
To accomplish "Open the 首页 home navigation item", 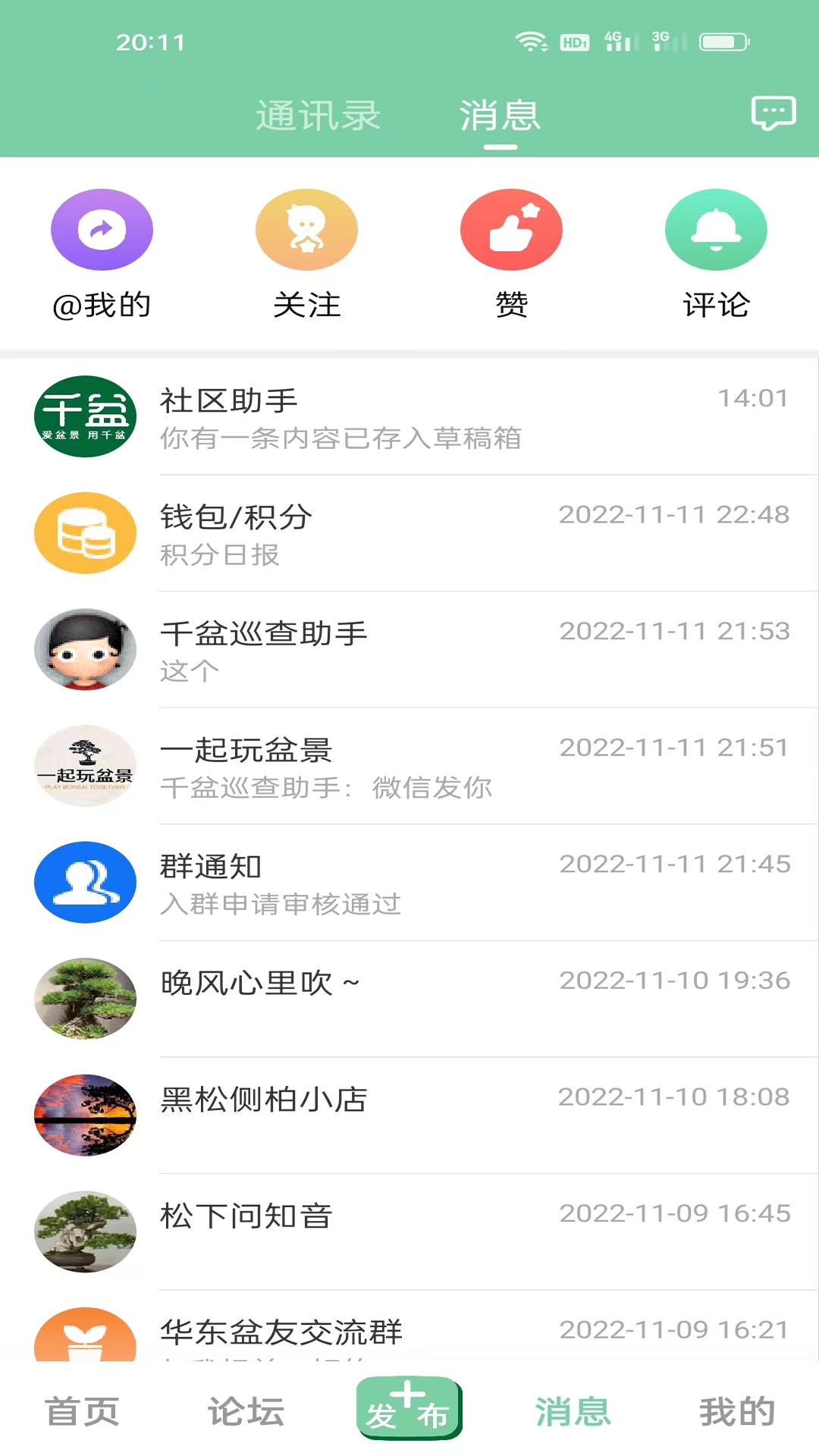I will 82,1410.
